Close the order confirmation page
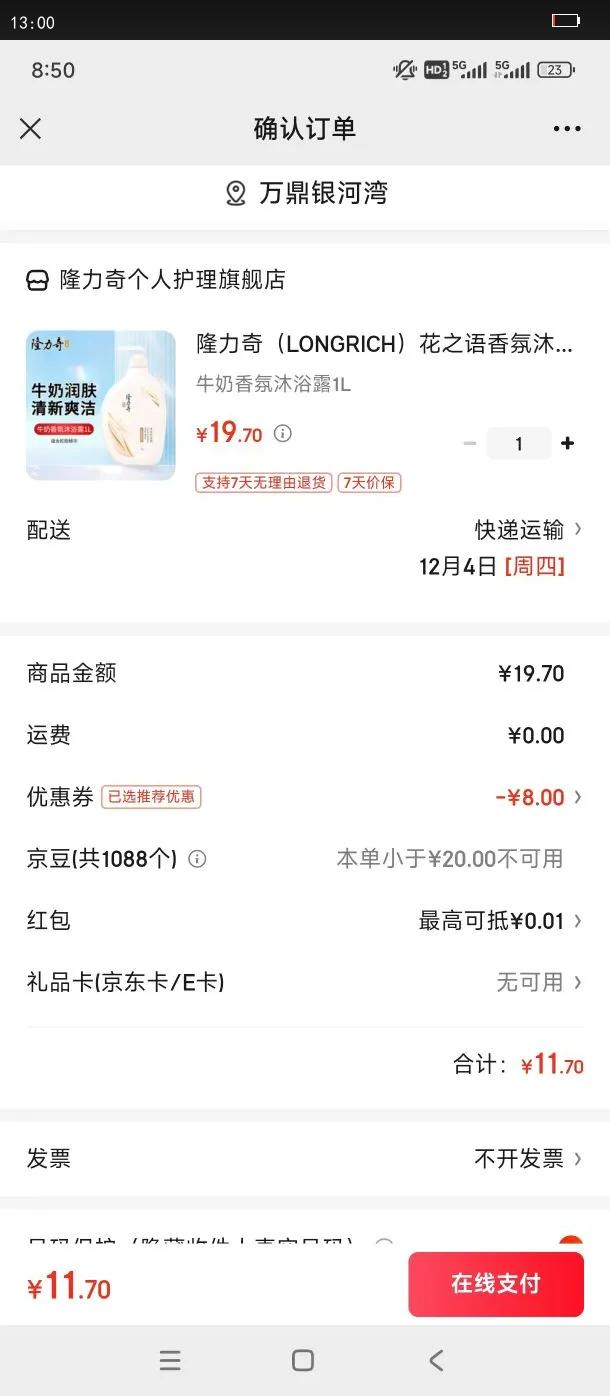The width and height of the screenshot is (610, 1396). click(31, 128)
